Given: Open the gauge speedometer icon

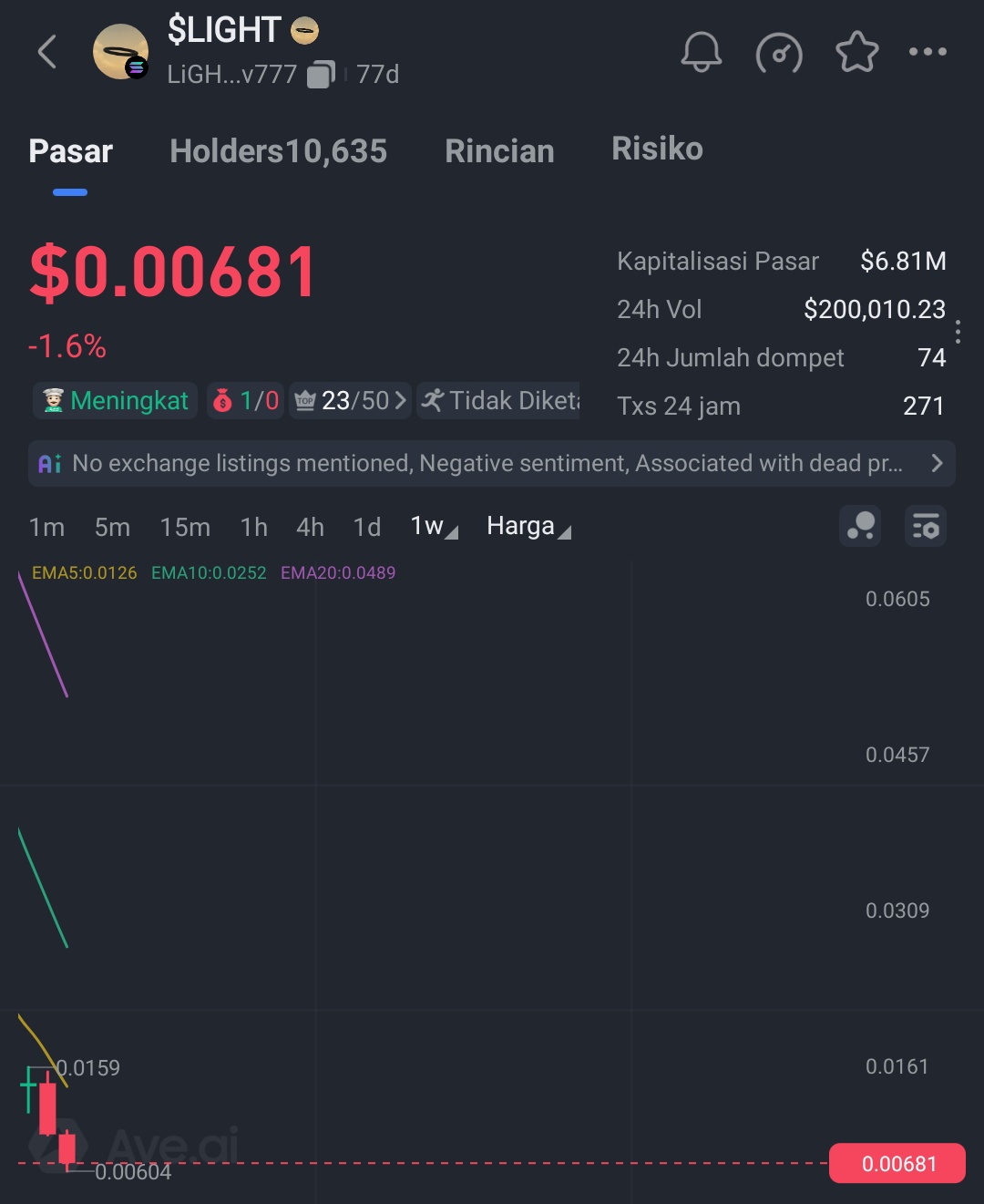Looking at the screenshot, I should [x=779, y=53].
